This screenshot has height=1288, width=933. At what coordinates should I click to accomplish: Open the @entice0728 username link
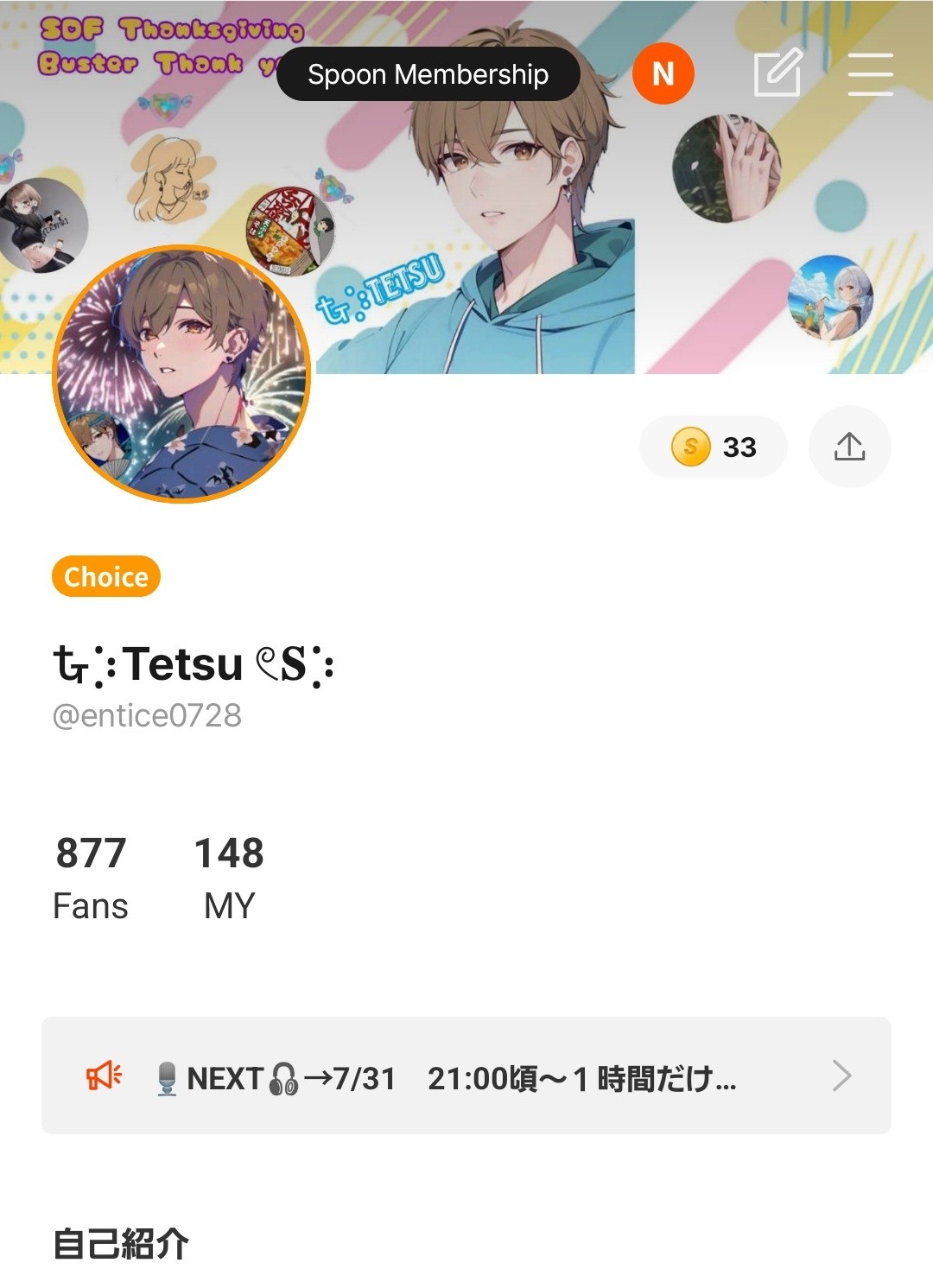pyautogui.click(x=149, y=715)
